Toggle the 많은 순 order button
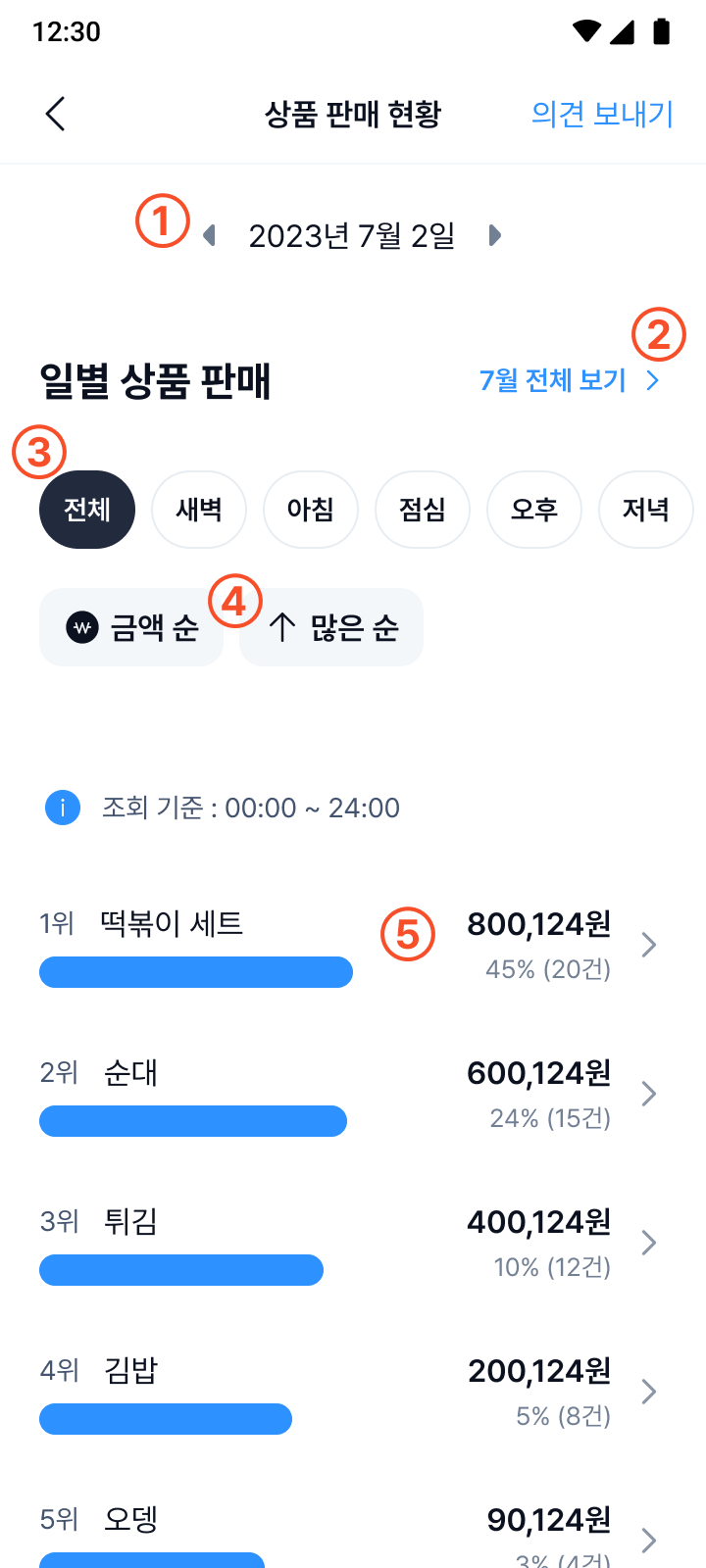This screenshot has height=1568, width=706. pos(331,627)
